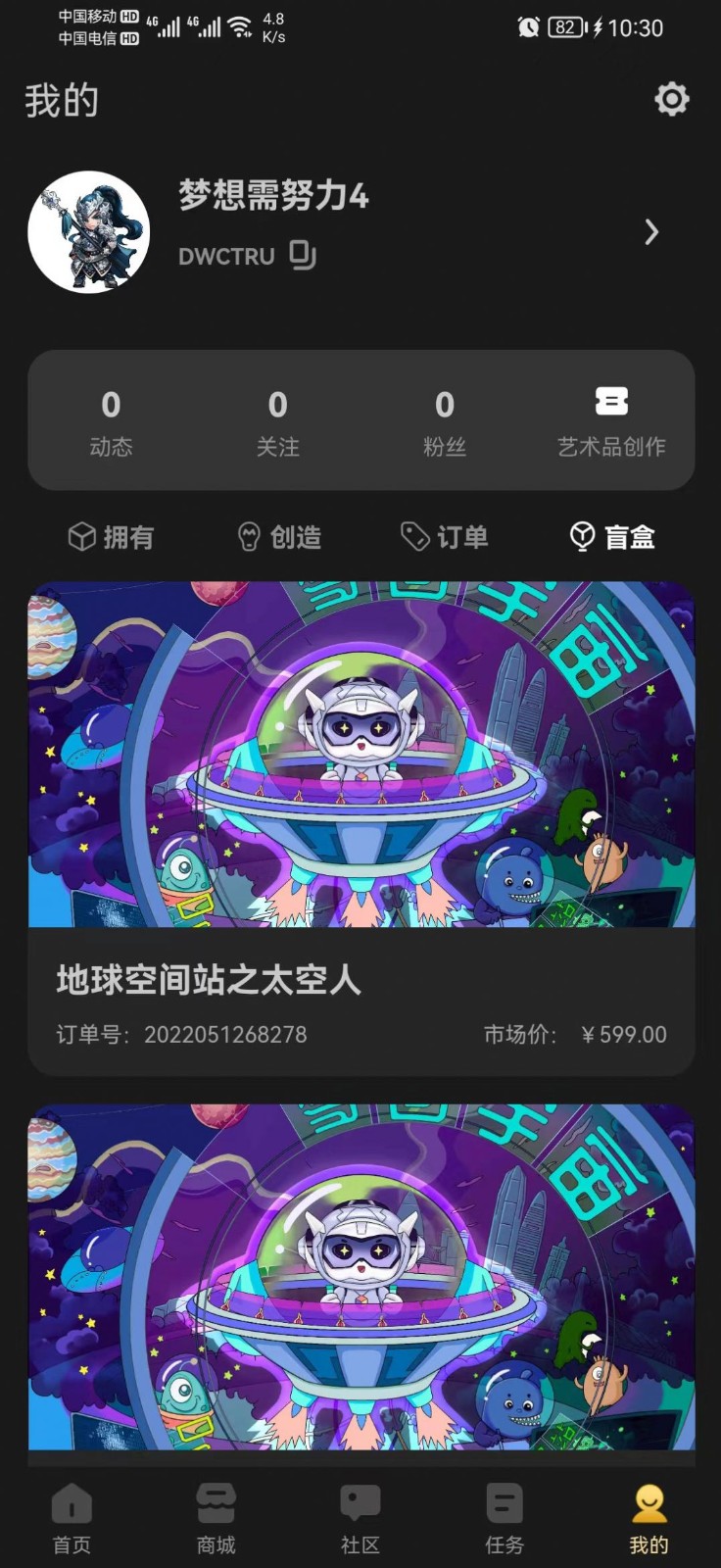This screenshot has height=1568, width=721.
Task: Select the 我的 bottom tab
Action: pyautogui.click(x=649, y=1519)
